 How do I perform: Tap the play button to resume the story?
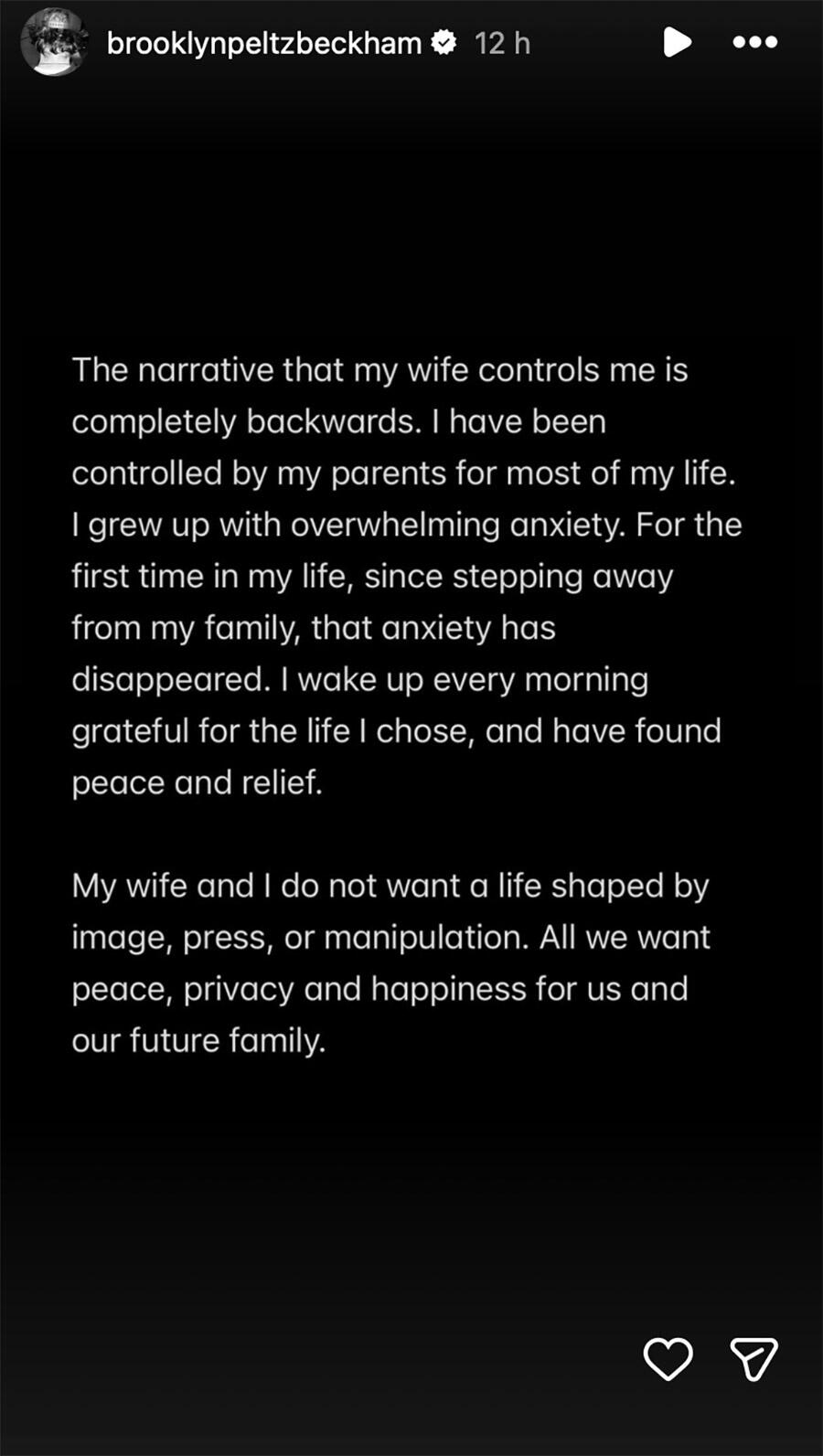[676, 42]
